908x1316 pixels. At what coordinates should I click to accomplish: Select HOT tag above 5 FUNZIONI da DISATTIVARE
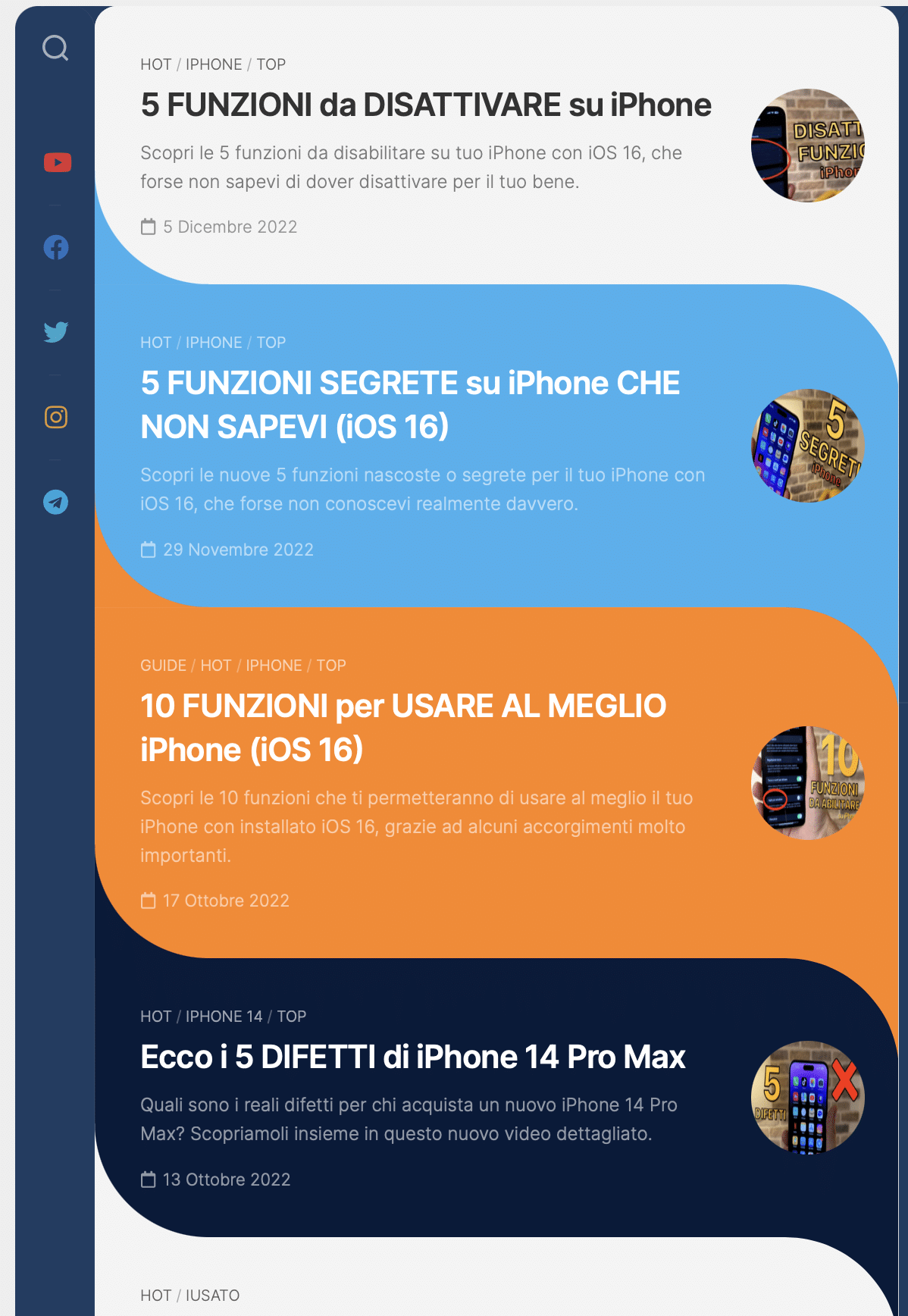pyautogui.click(x=155, y=64)
